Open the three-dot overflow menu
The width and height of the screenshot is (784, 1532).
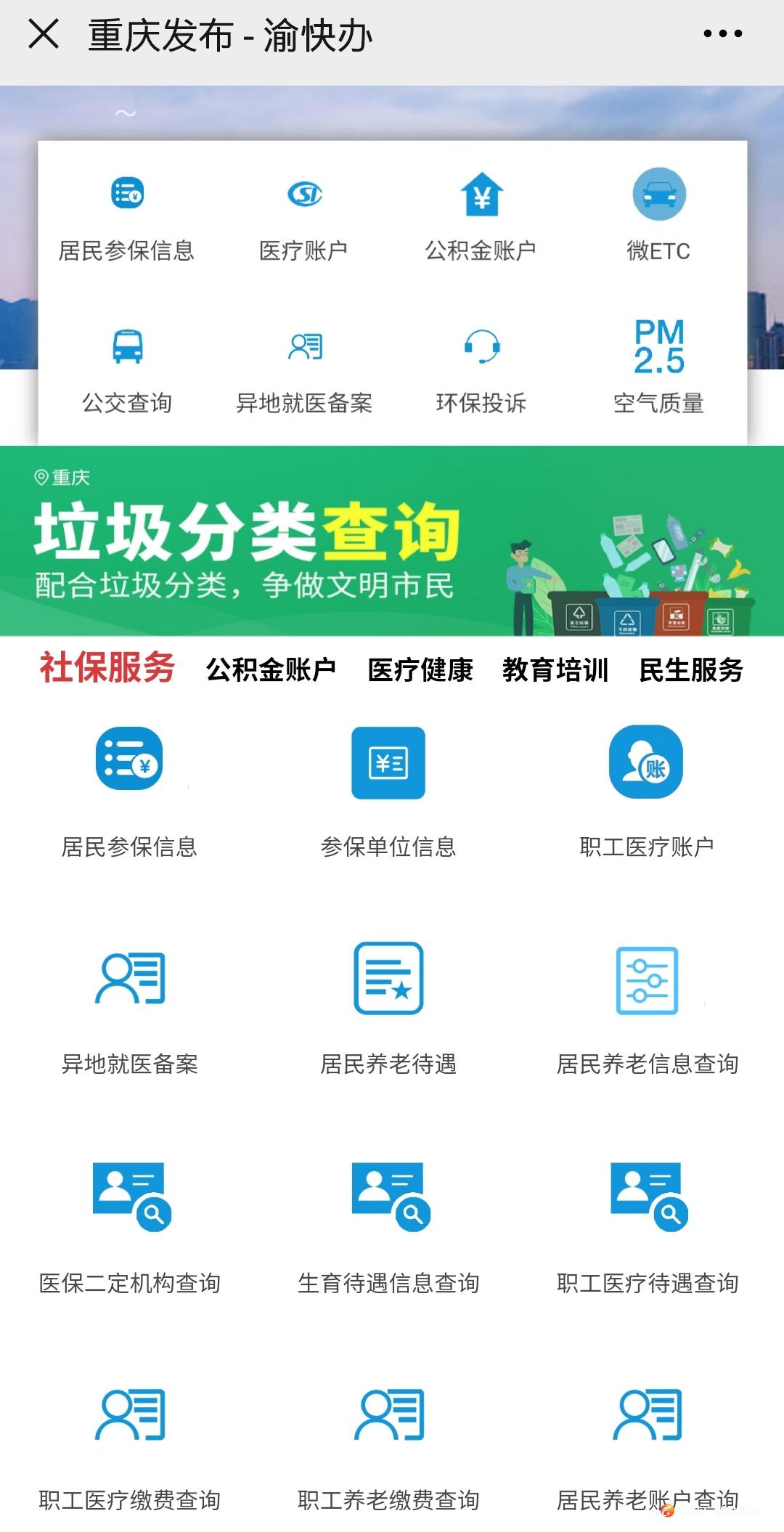[x=722, y=34]
